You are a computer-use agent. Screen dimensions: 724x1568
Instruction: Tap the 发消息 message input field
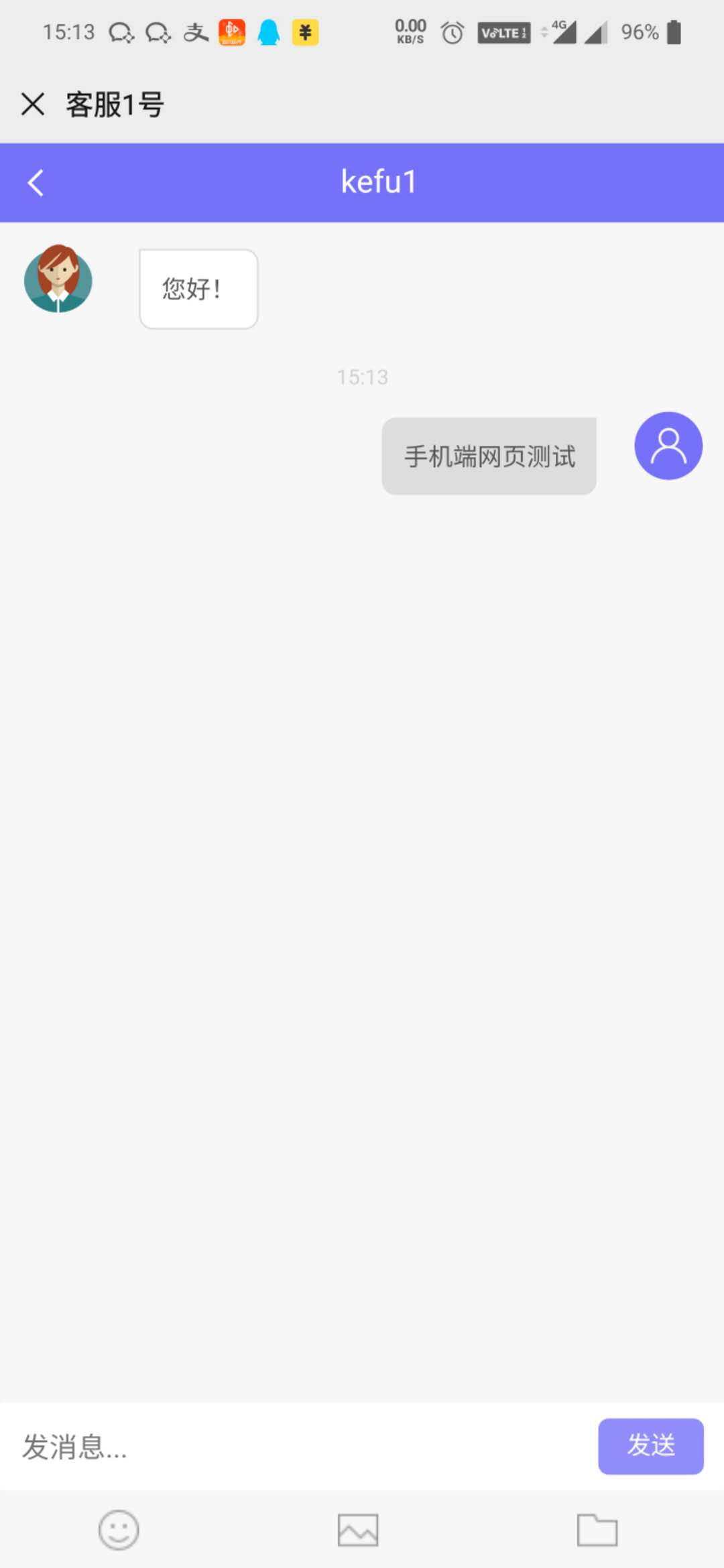295,1446
